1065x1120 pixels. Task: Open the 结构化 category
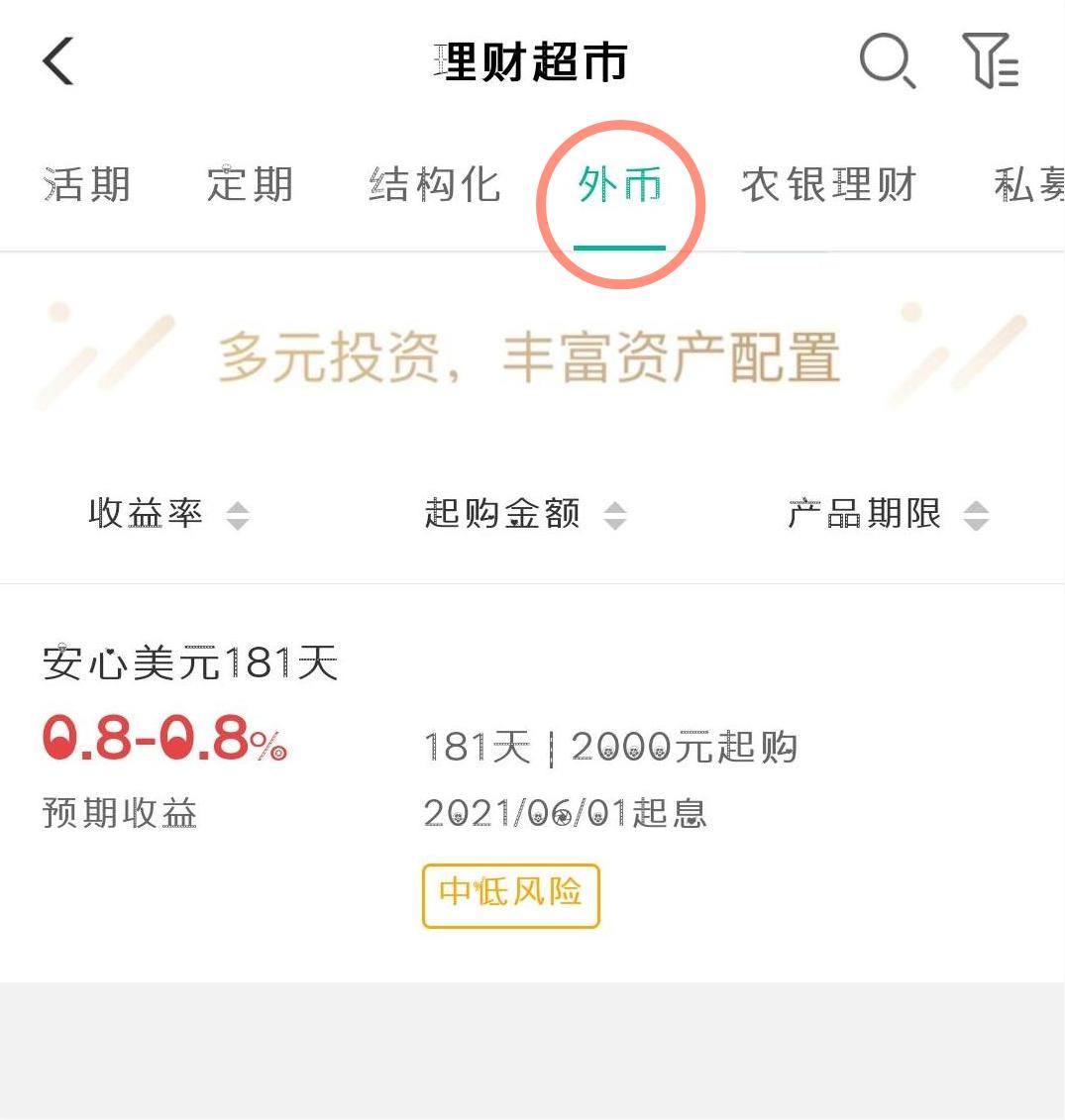click(x=434, y=186)
